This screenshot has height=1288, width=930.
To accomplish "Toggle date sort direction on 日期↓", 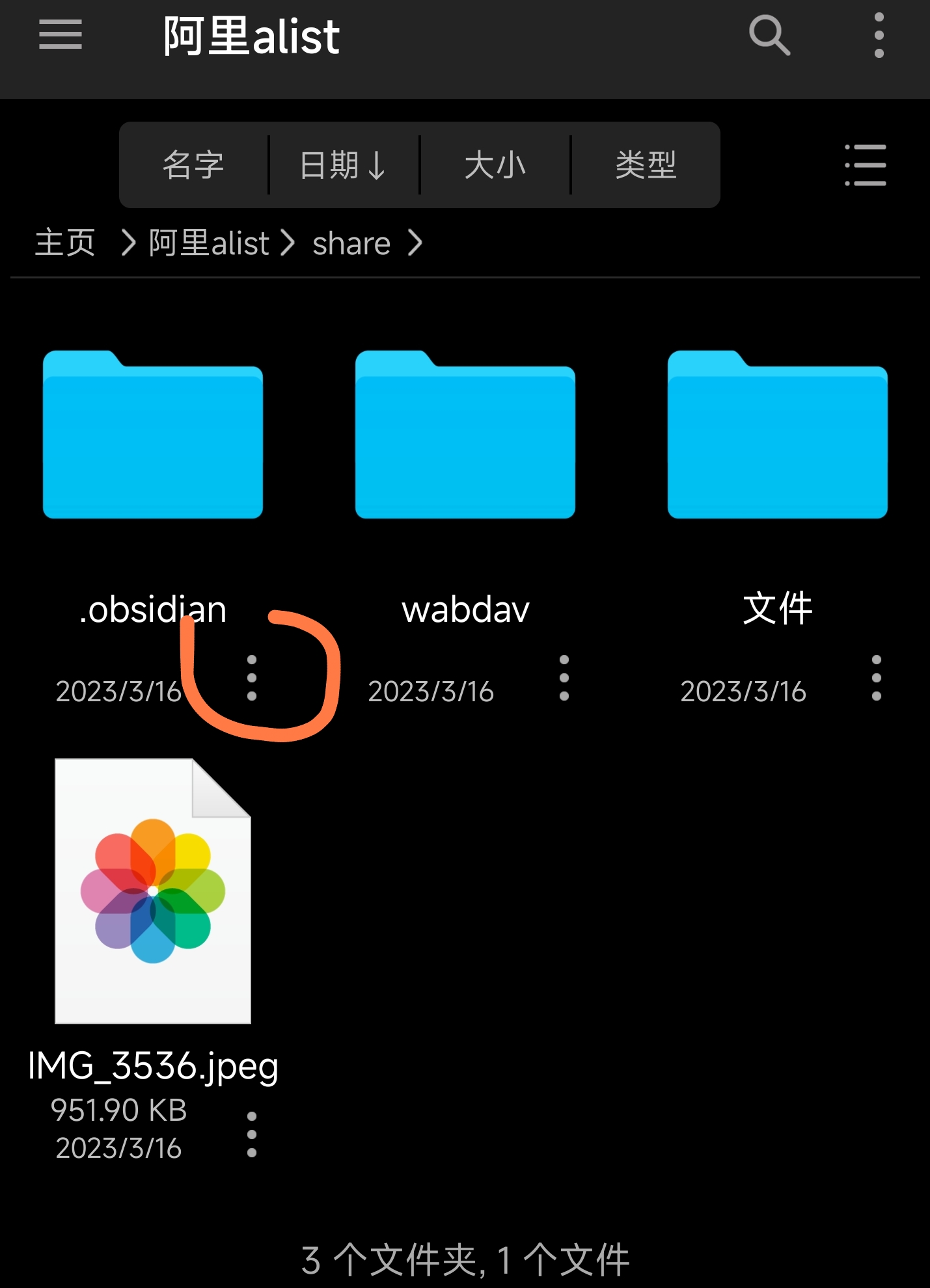I will pos(343,165).
